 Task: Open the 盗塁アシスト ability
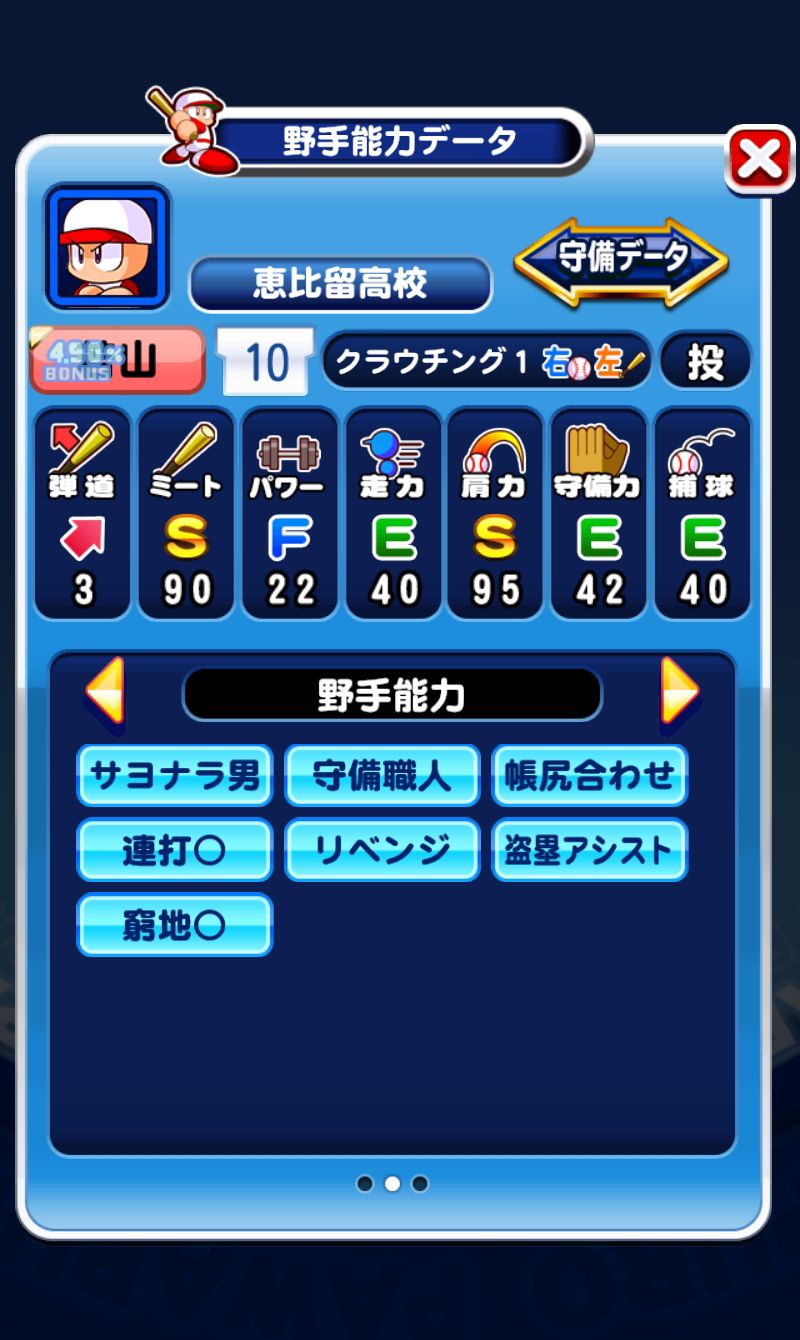pos(589,850)
